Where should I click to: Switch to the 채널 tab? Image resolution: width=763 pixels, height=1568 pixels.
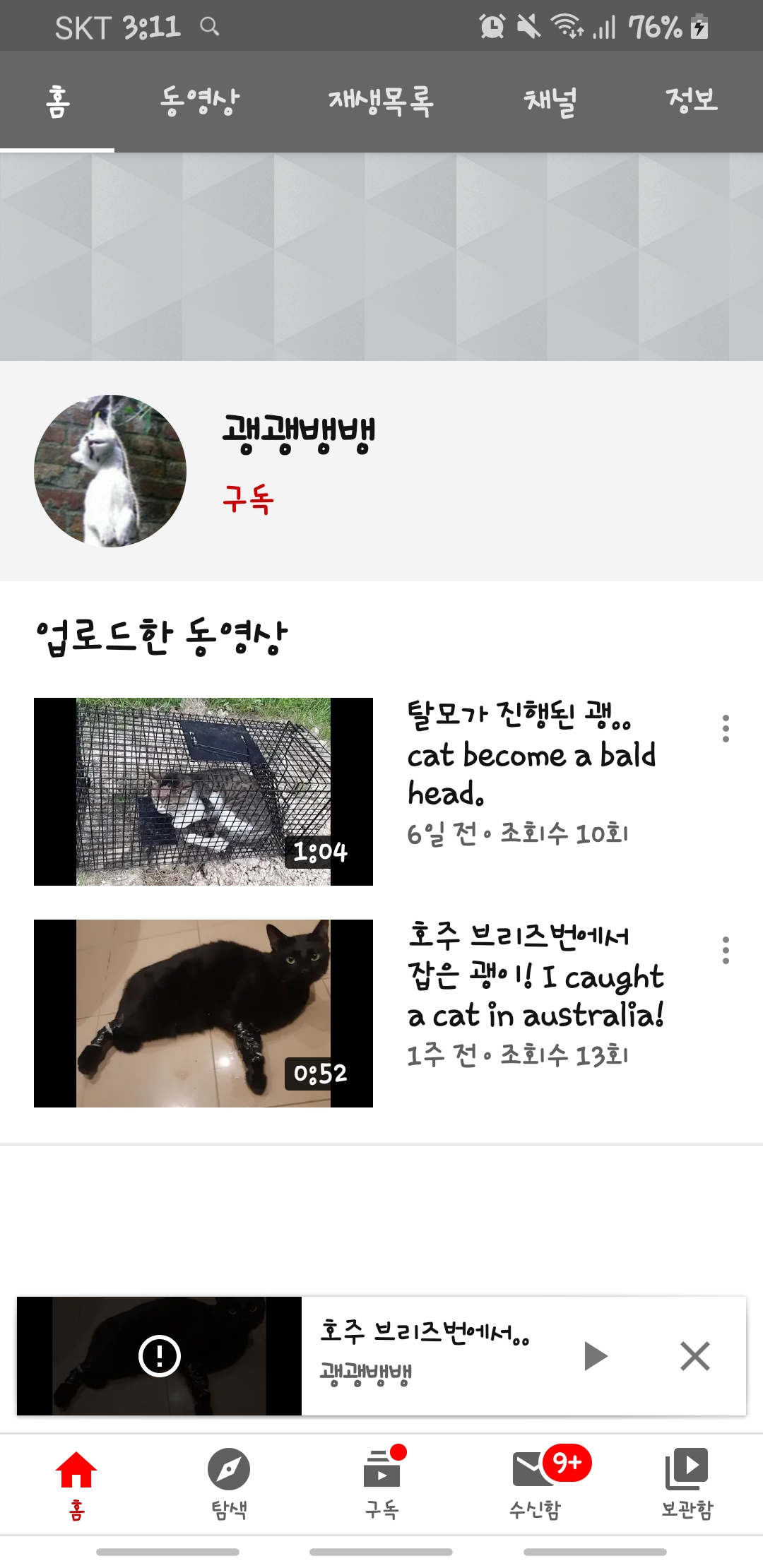tap(550, 101)
